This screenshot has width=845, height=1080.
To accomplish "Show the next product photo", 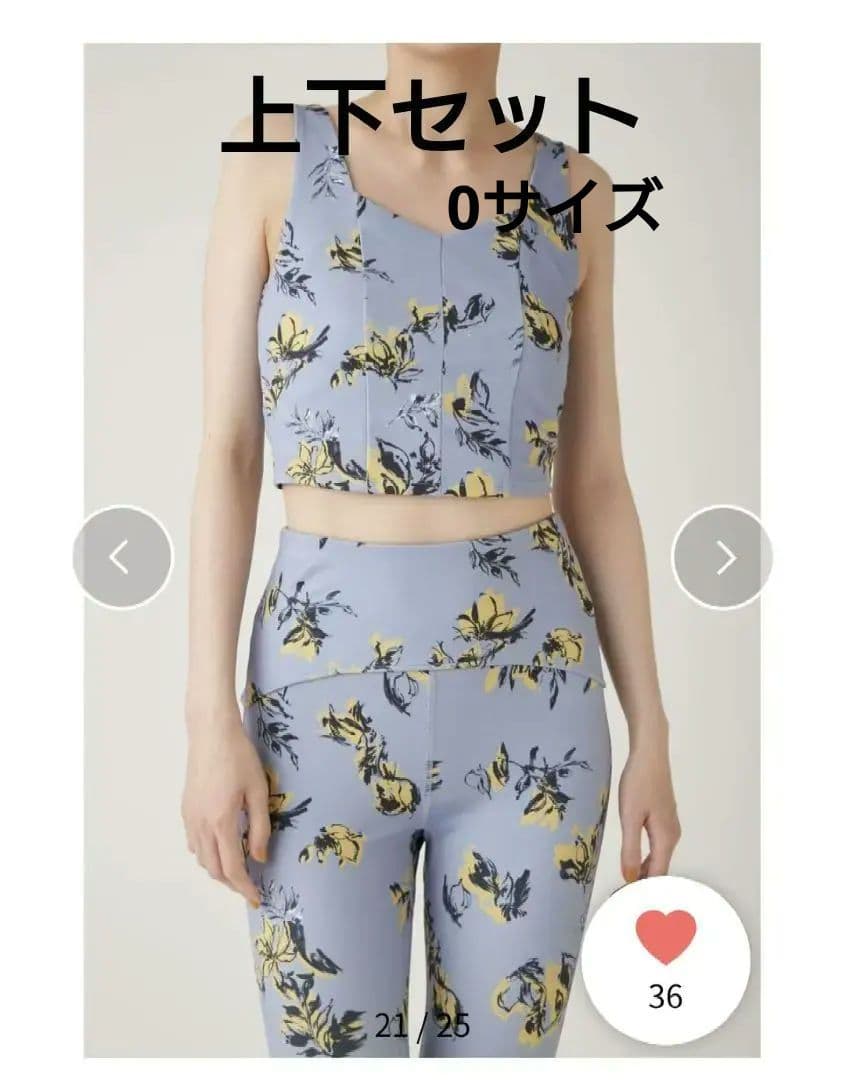I will click(721, 557).
